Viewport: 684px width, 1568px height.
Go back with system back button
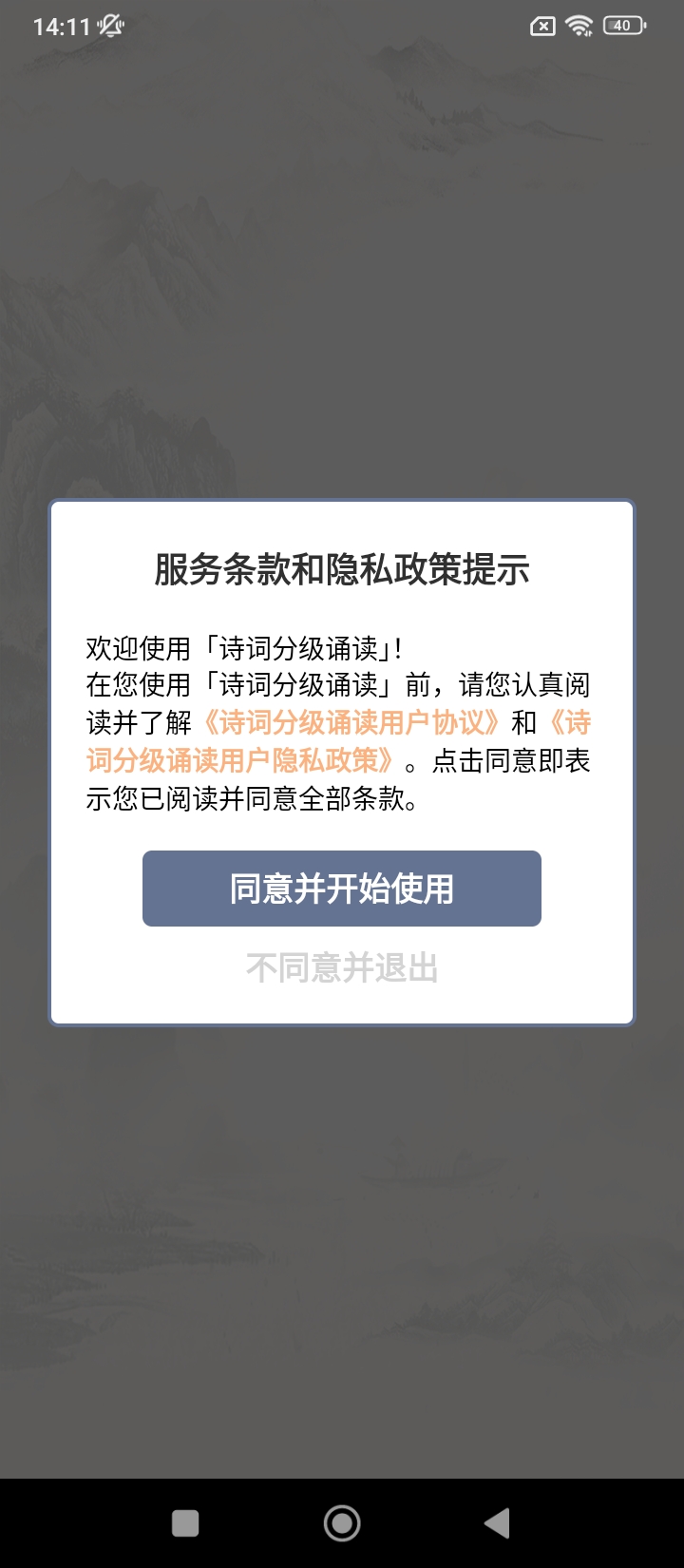tap(497, 1523)
